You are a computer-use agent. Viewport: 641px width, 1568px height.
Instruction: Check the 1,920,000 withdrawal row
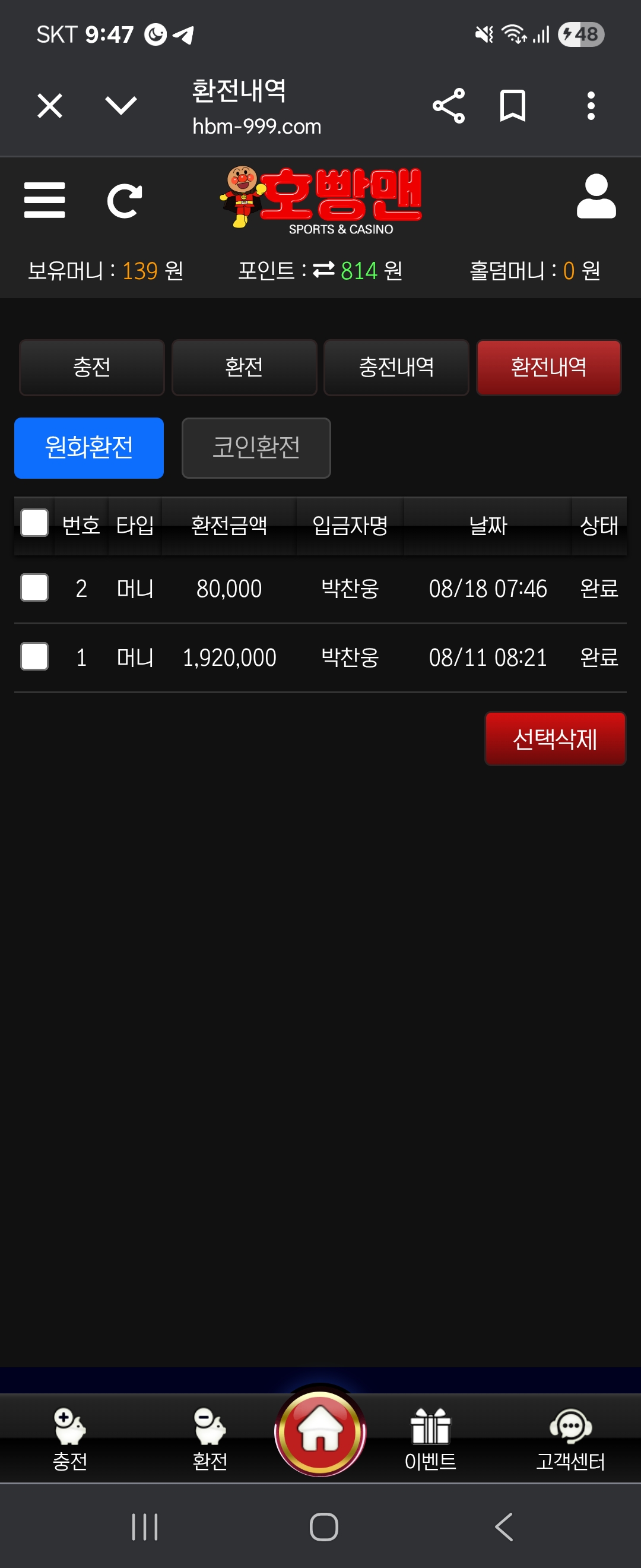34,657
